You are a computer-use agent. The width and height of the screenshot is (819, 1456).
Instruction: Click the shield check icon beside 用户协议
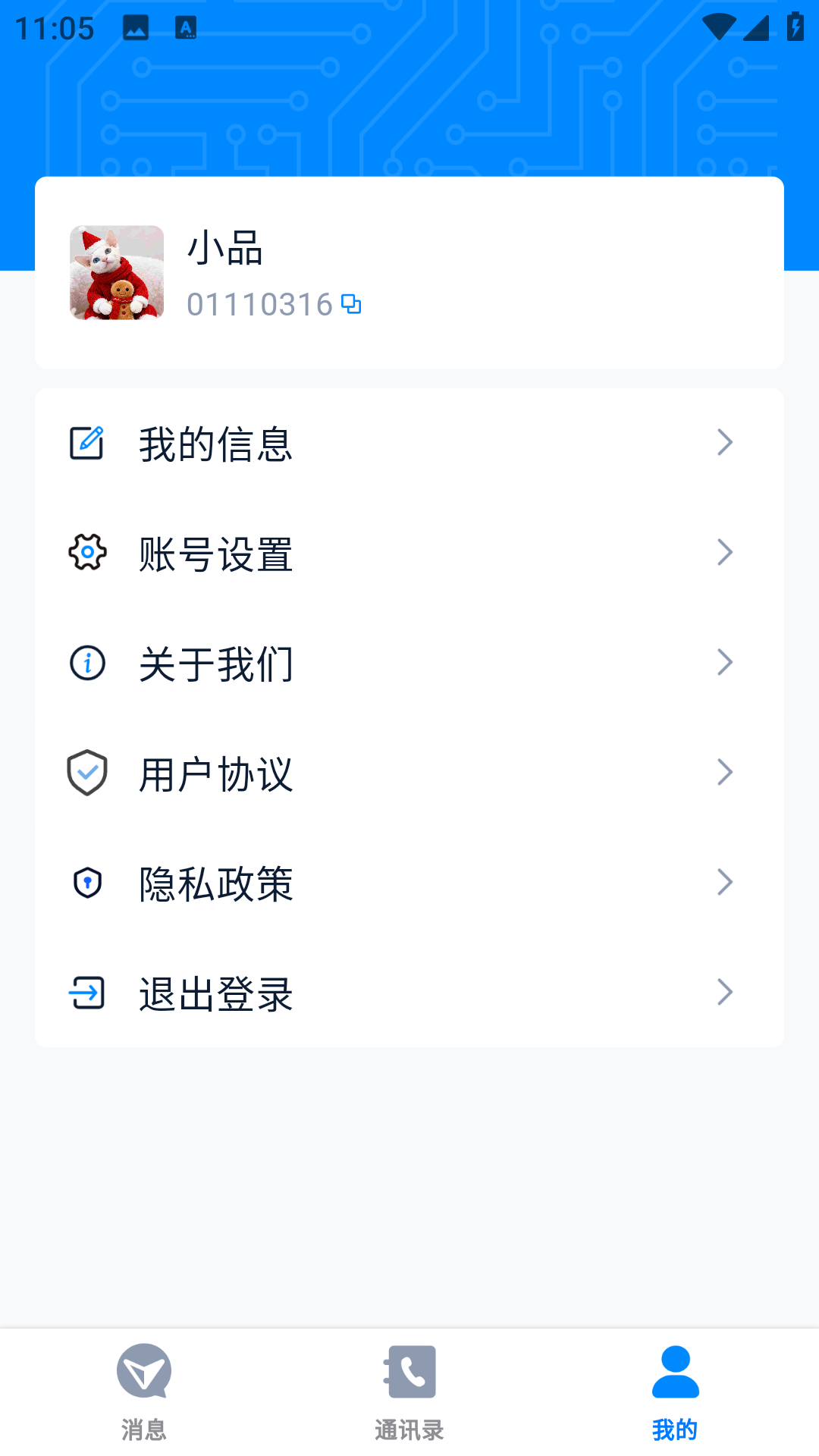click(87, 772)
